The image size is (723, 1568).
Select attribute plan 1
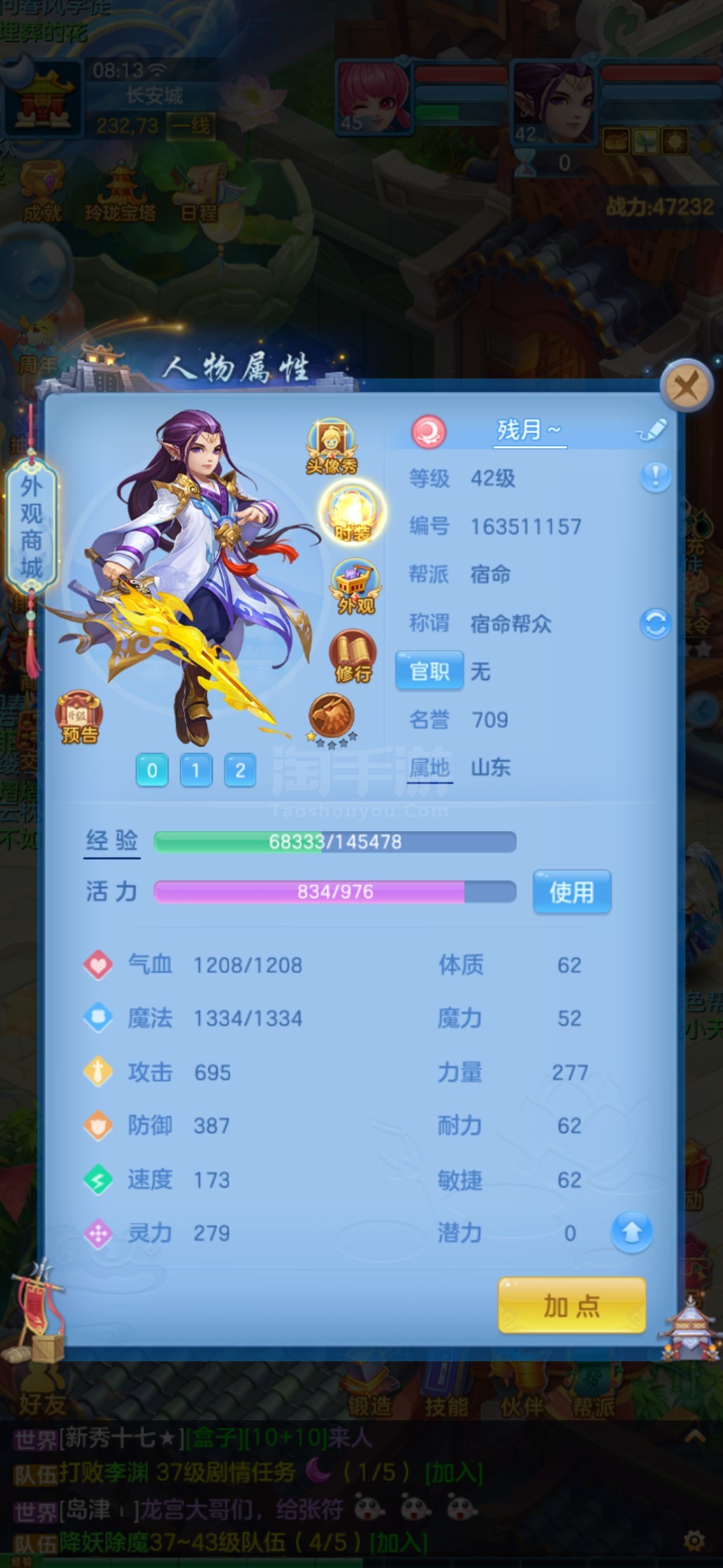(196, 770)
